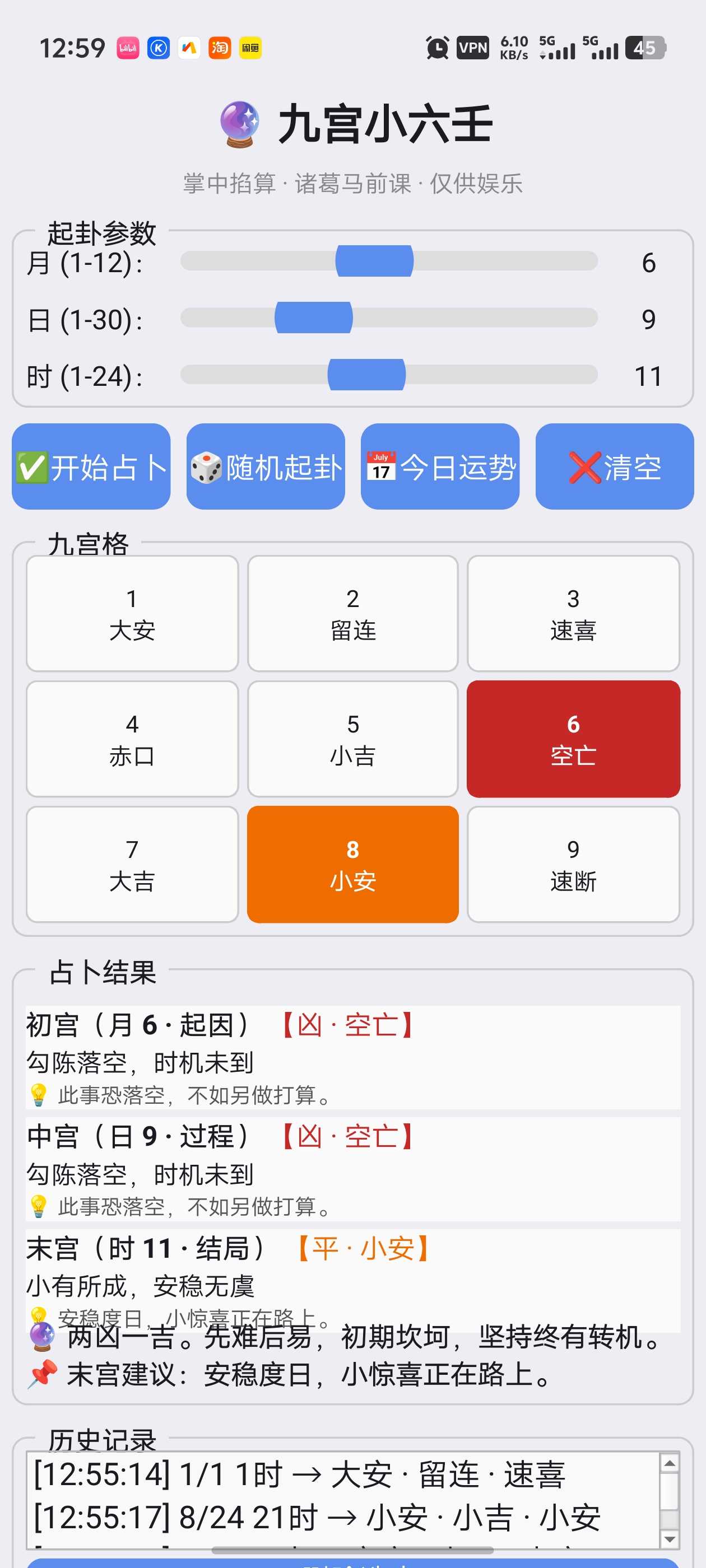This screenshot has height=1568, width=706.
Task: Tap the 日 (1-30) slider
Action: tap(389, 318)
